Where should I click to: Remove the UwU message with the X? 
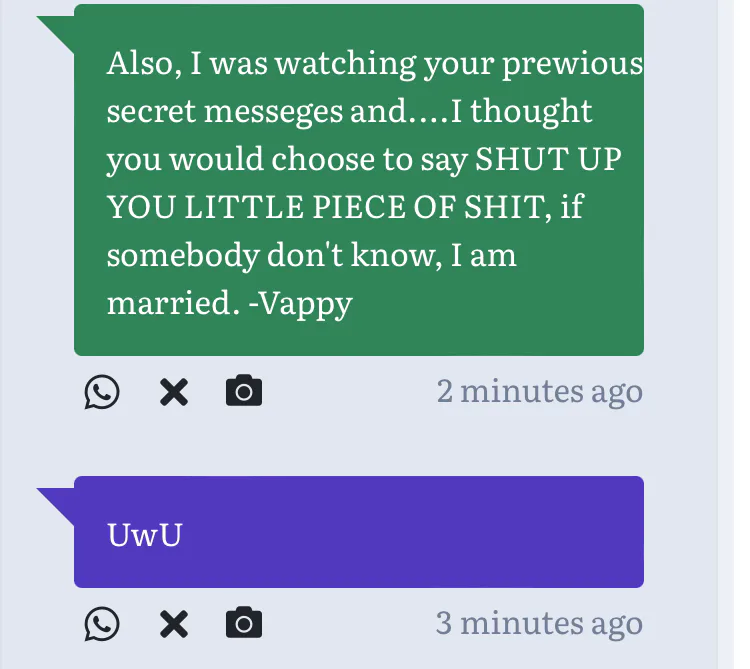point(174,624)
